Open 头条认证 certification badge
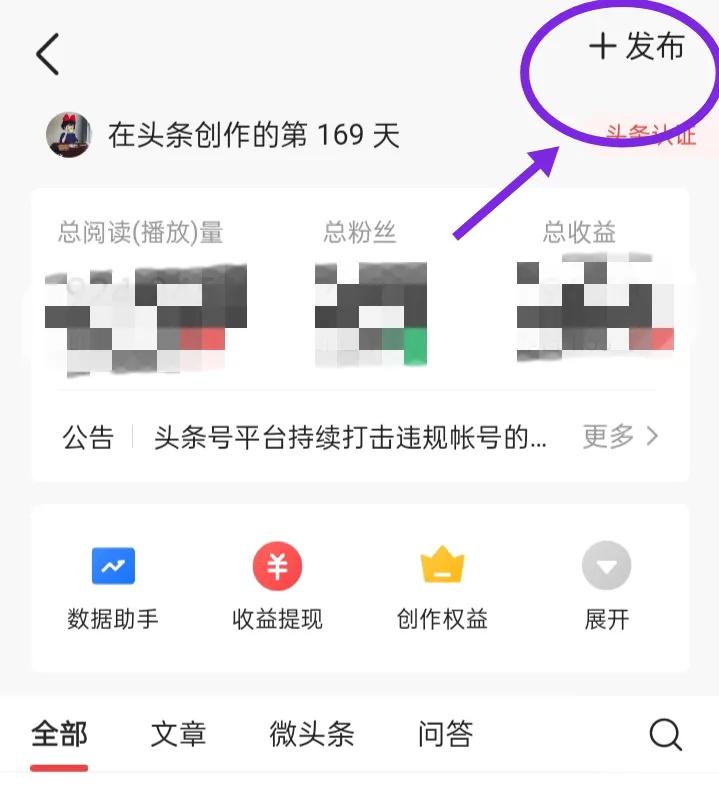The image size is (719, 787). click(652, 135)
